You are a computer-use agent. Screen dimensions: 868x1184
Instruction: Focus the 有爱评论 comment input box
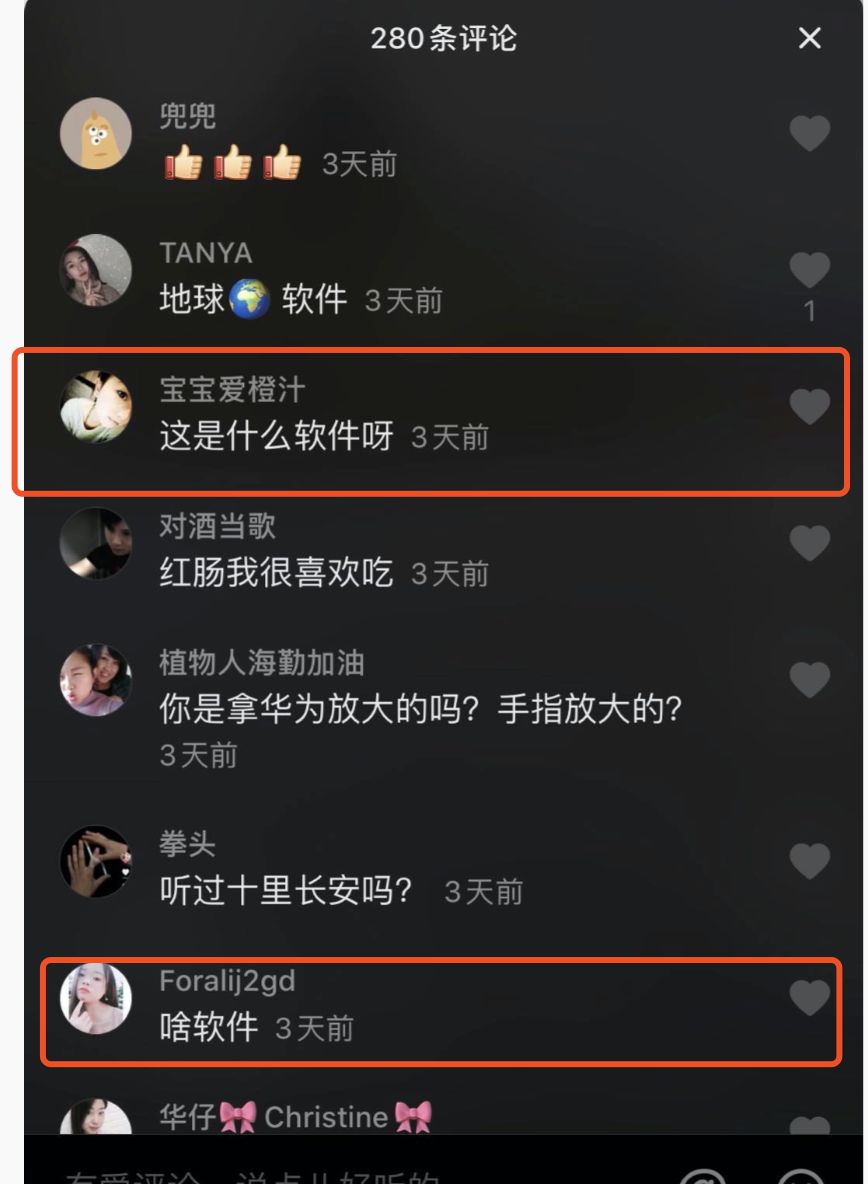click(x=300, y=1170)
